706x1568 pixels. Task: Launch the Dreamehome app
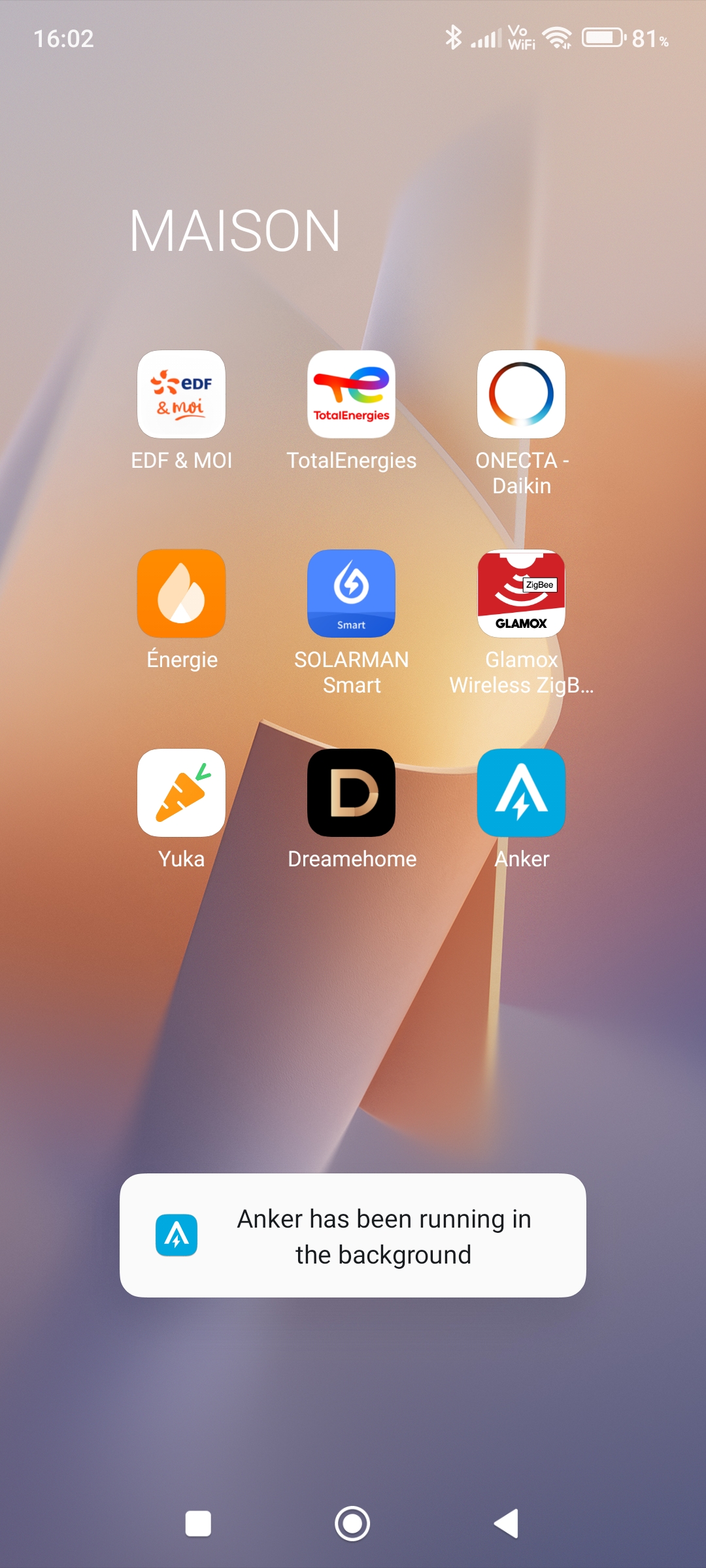pos(351,792)
